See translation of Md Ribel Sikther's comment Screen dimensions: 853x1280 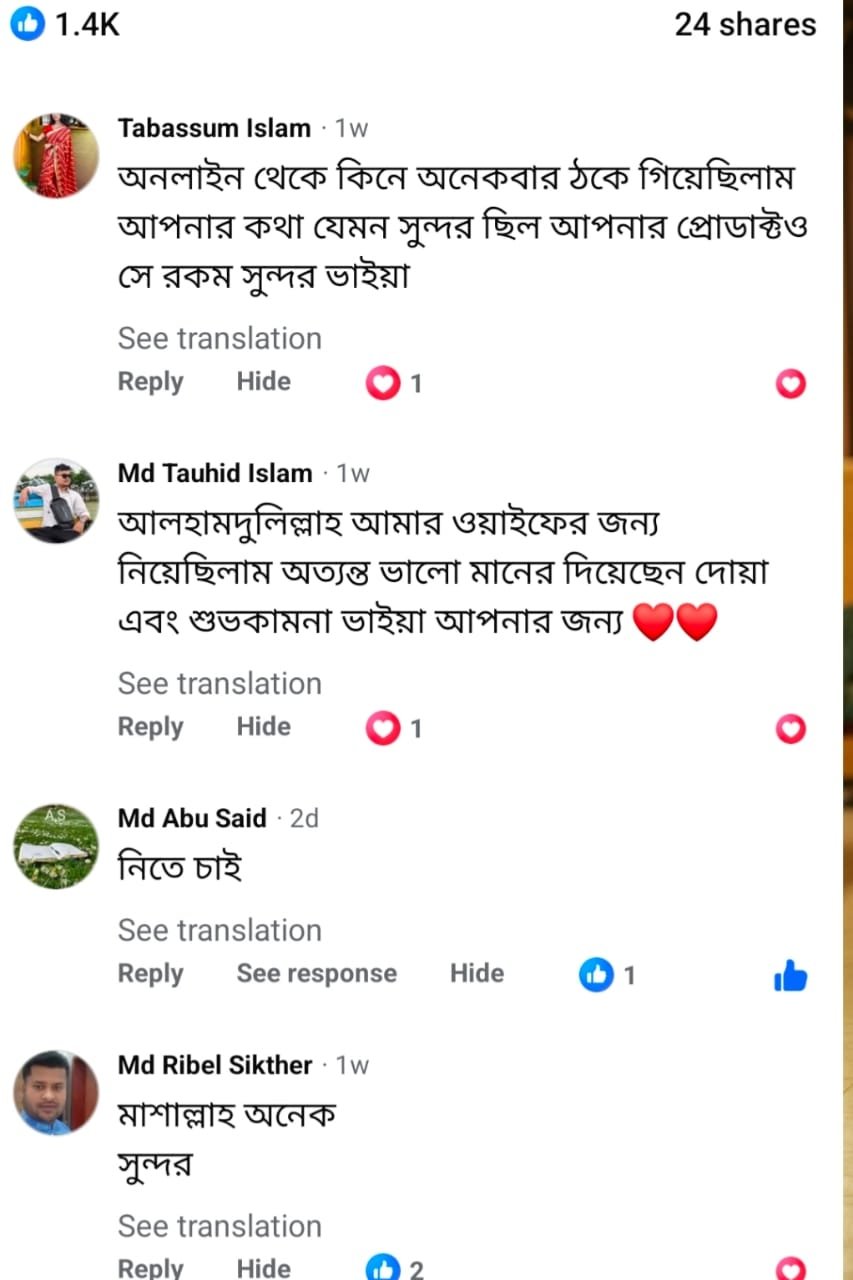(x=220, y=1226)
